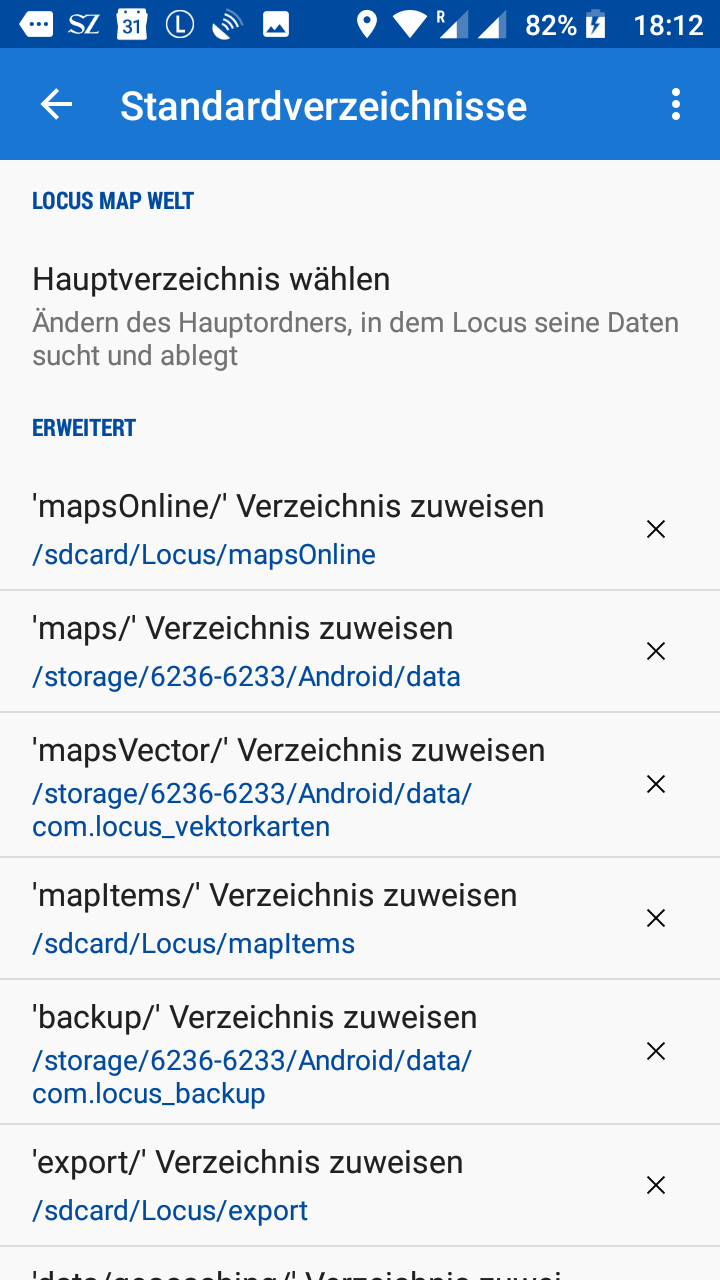Open 'backup/' Verzeichnis zuweisen row

pos(300,1053)
